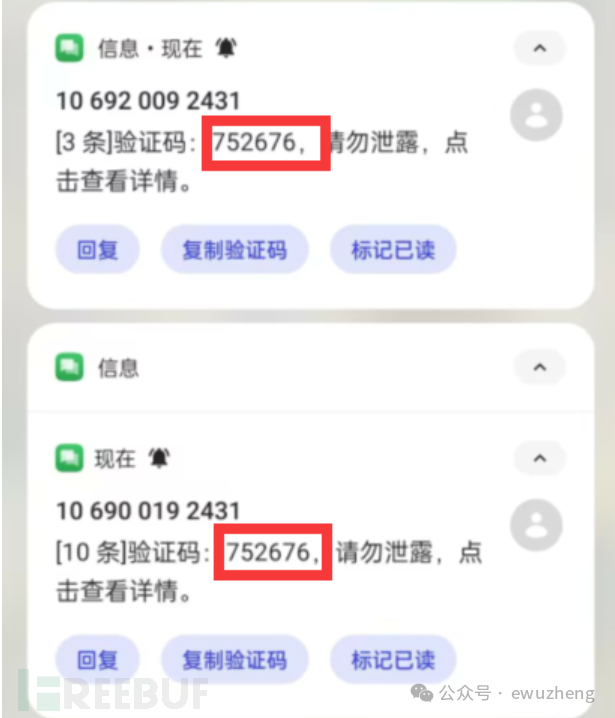Screen dimensions: 615x718
Task: Copy verification code from 10 692 009 2431
Action: click(x=234, y=249)
